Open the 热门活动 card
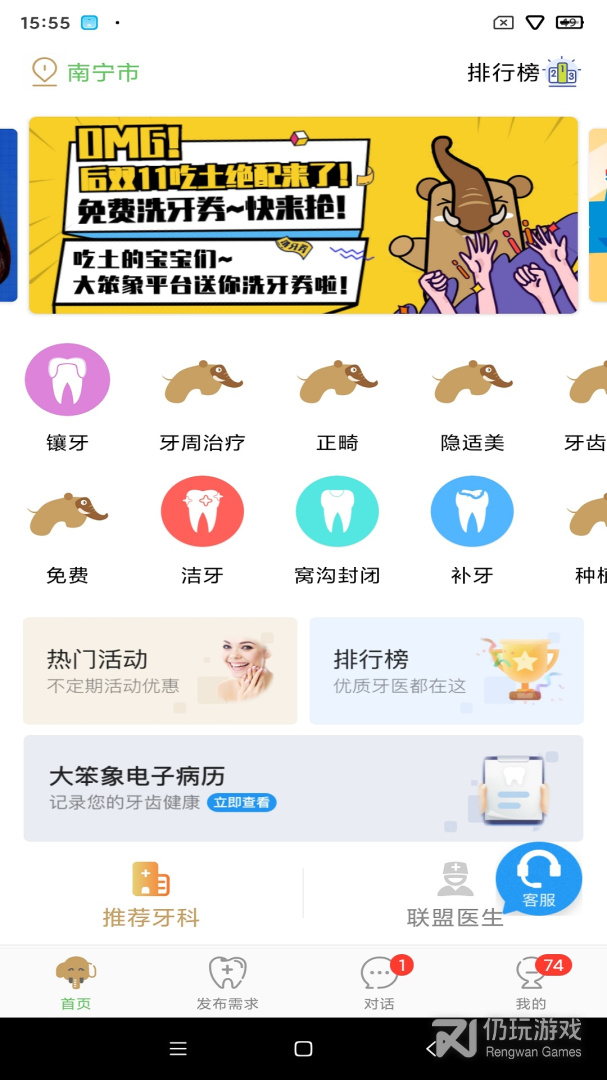This screenshot has height=1080, width=607. [160, 670]
